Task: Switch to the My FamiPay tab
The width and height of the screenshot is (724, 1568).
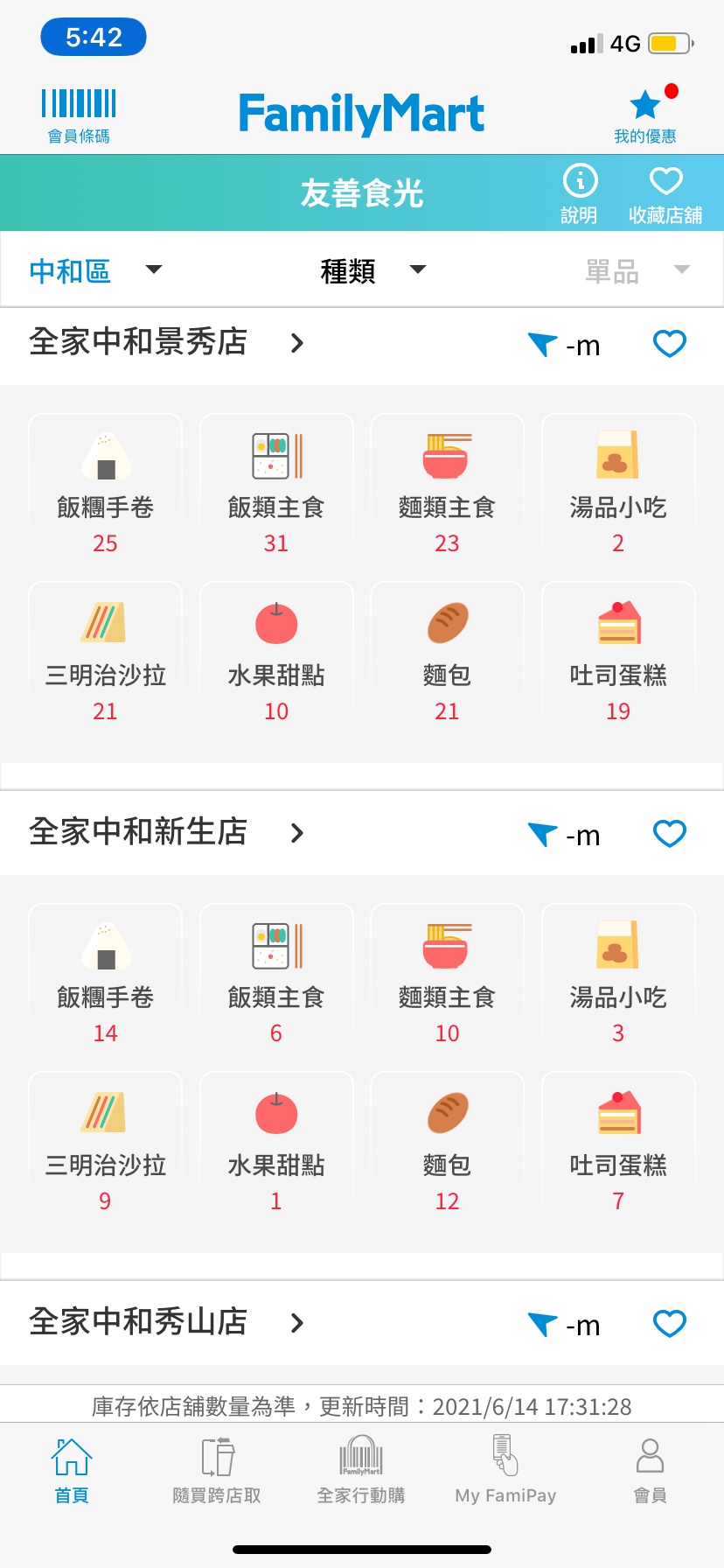Action: pos(505,1470)
